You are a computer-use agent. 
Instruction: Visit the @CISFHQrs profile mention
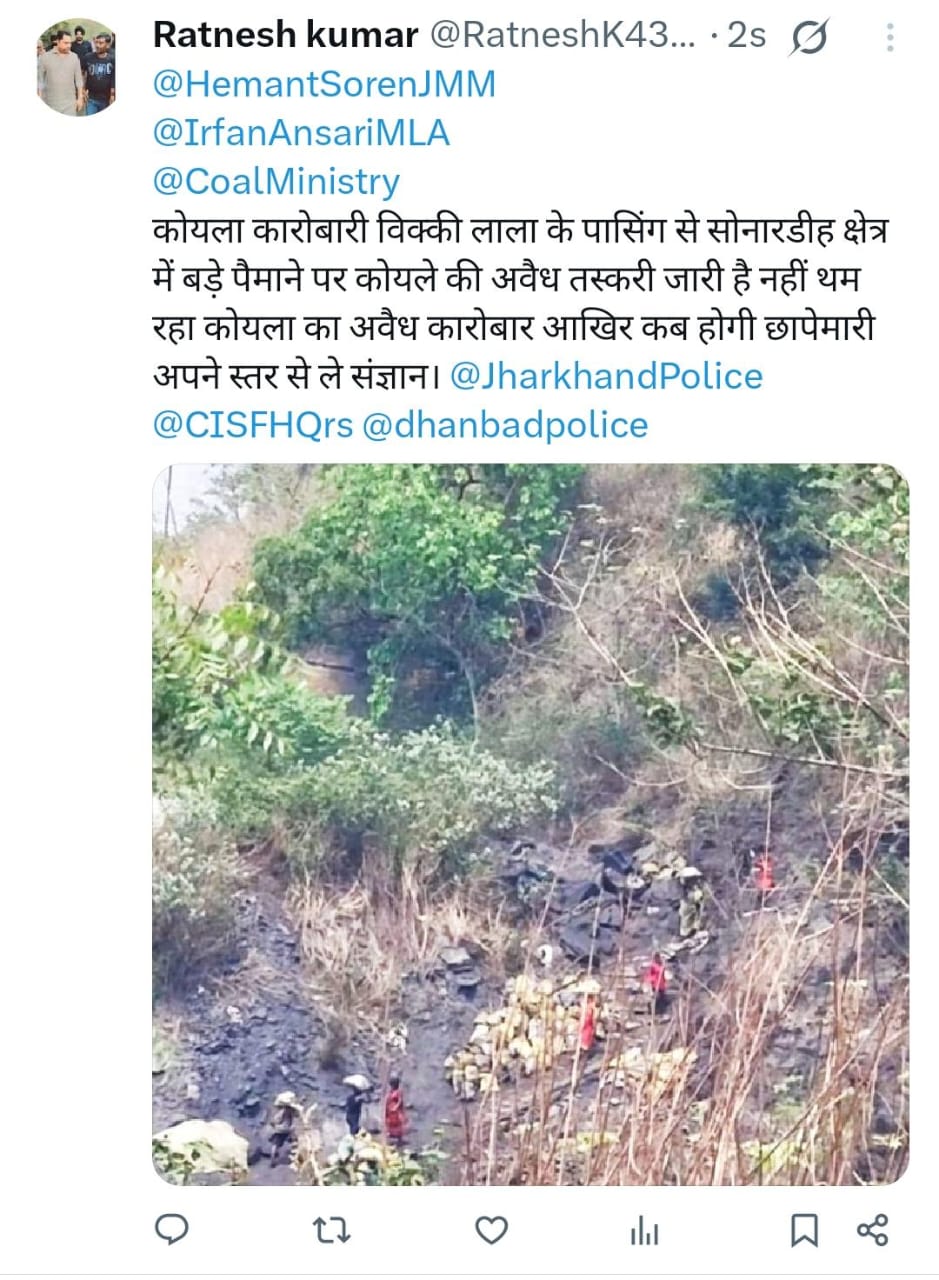(253, 425)
